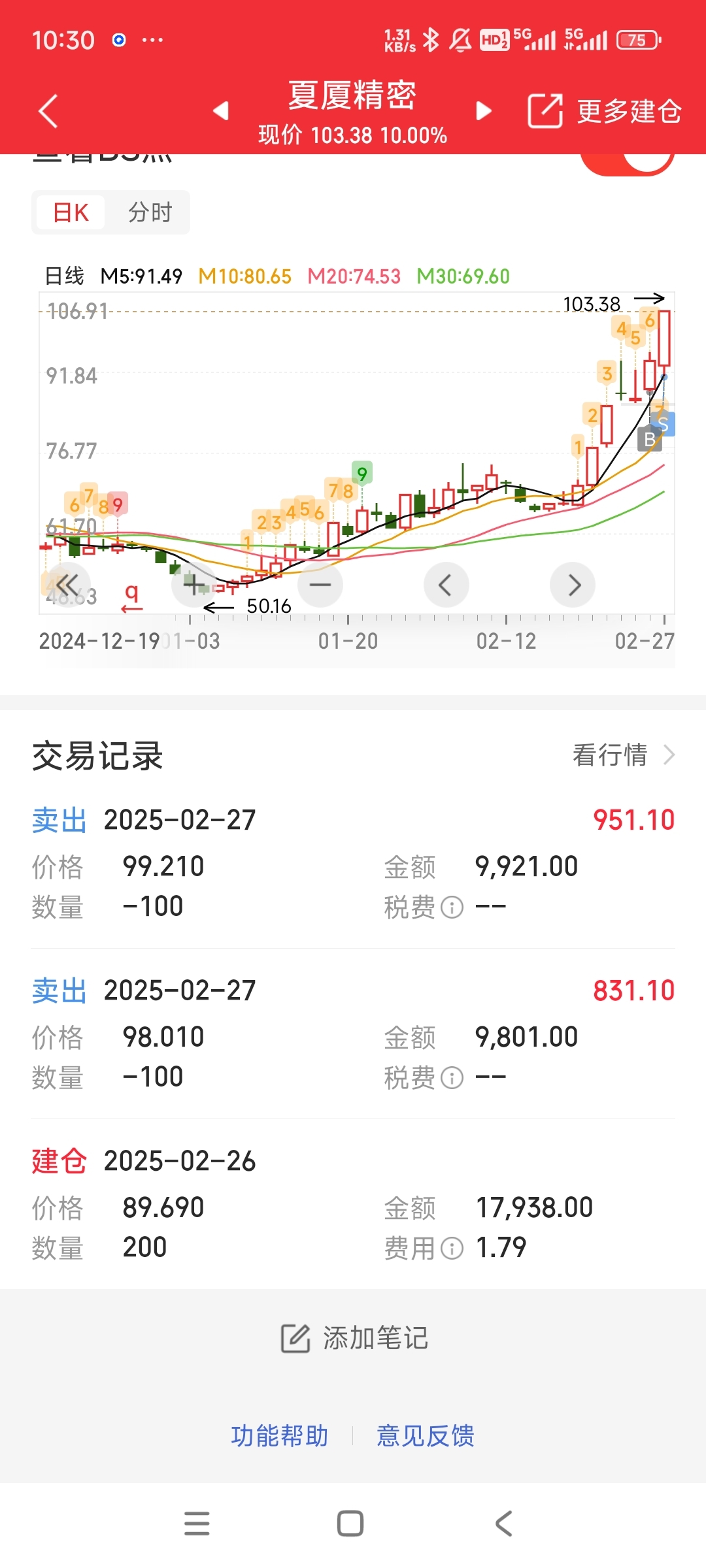The image size is (706, 1568).
Task: Move chart left one step
Action: [x=446, y=585]
